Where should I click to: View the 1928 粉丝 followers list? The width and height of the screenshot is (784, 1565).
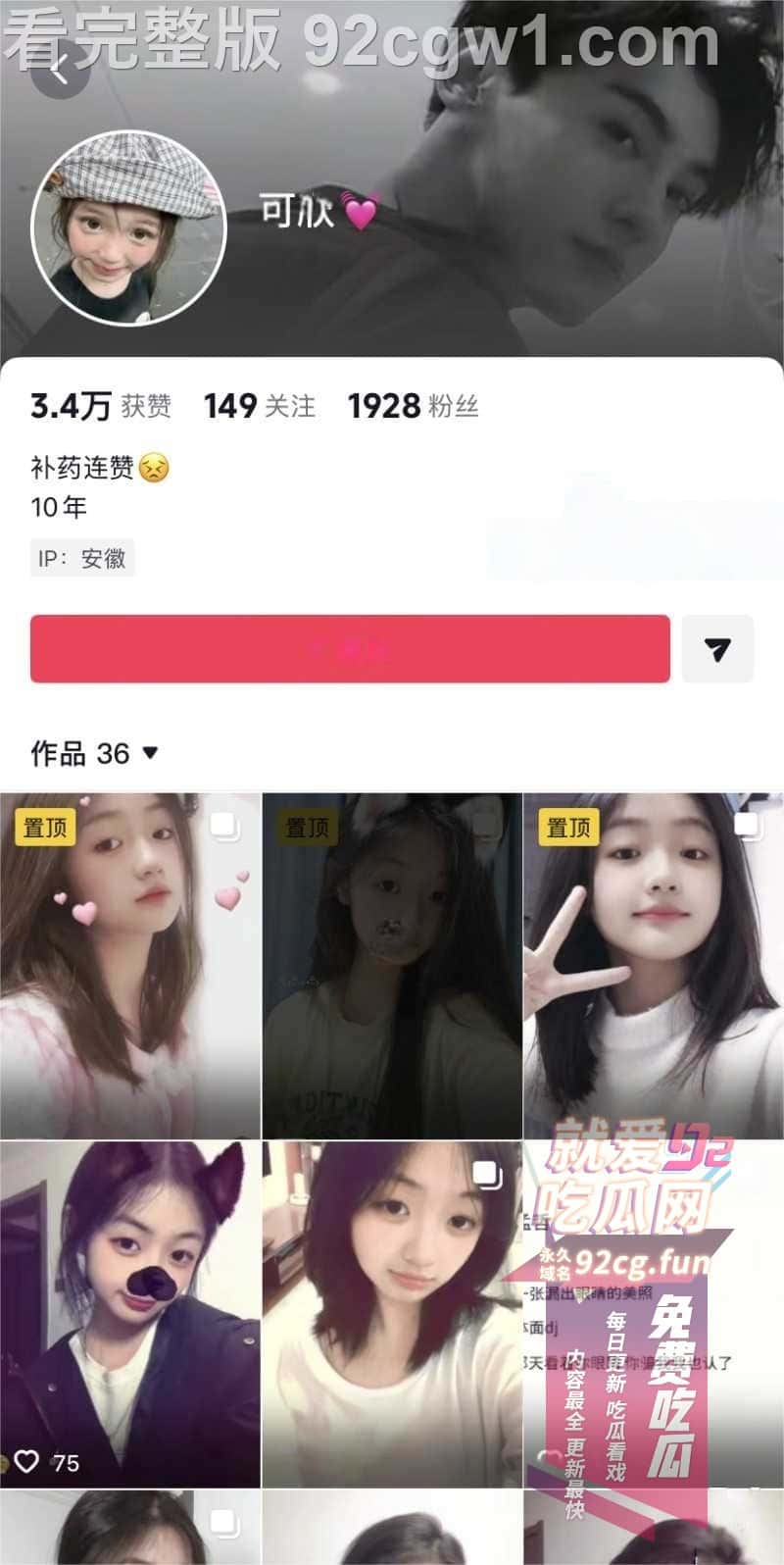click(x=413, y=406)
